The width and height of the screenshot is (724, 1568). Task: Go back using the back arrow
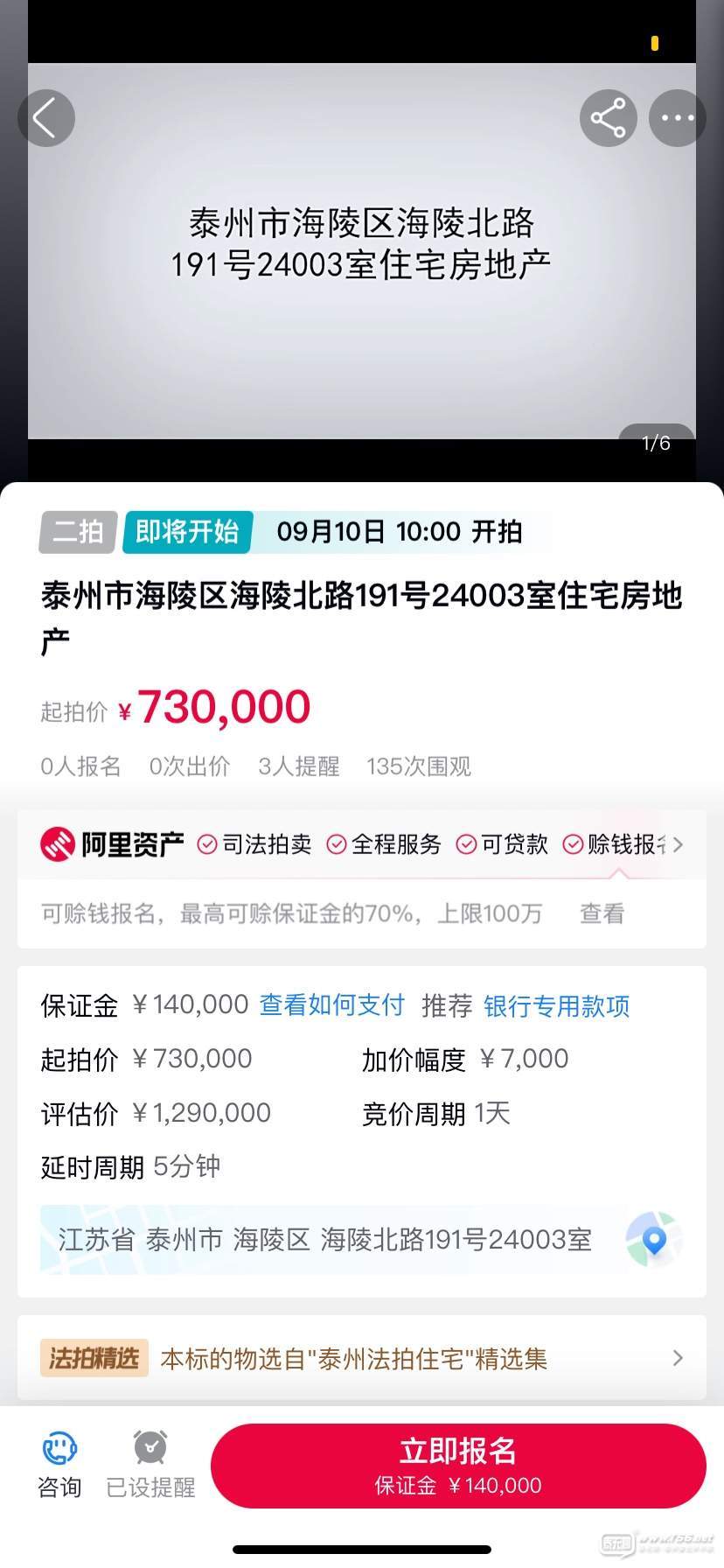click(x=45, y=118)
